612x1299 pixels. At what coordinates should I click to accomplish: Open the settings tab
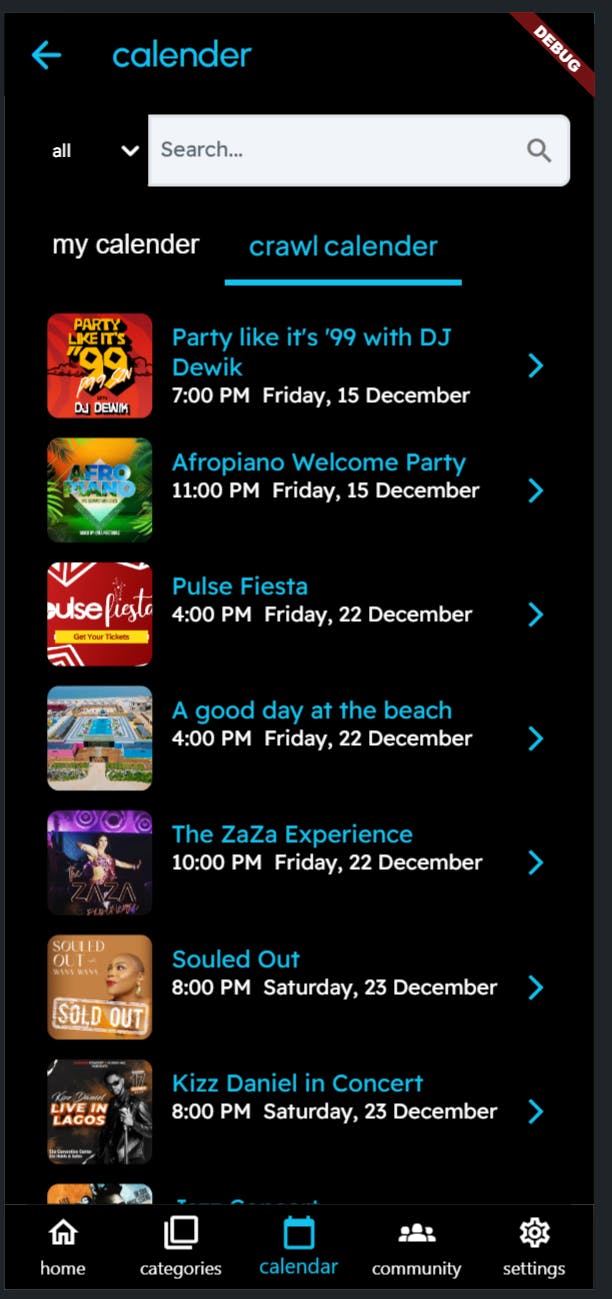(x=534, y=1247)
